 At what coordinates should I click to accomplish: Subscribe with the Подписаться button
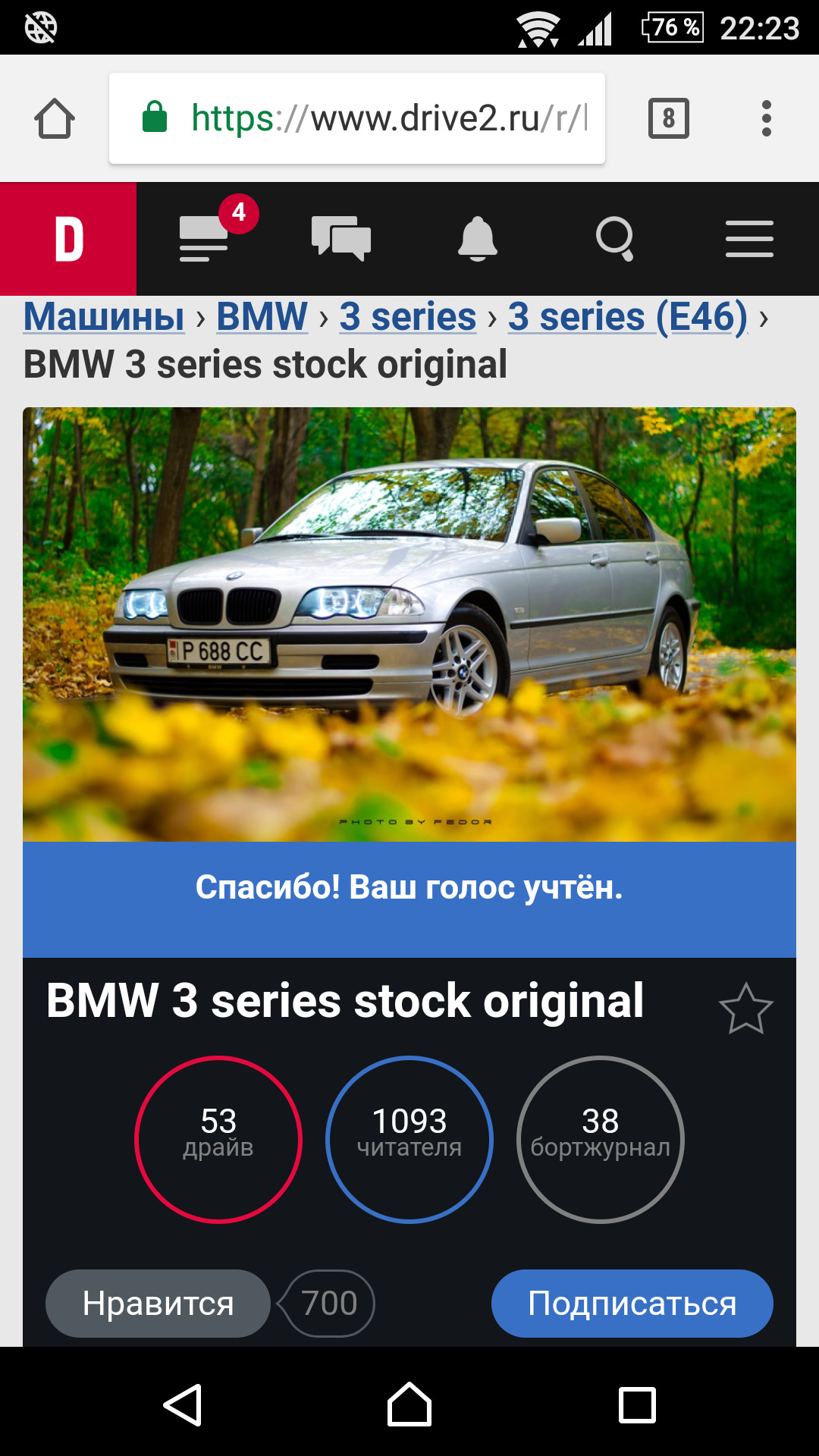pos(632,1304)
